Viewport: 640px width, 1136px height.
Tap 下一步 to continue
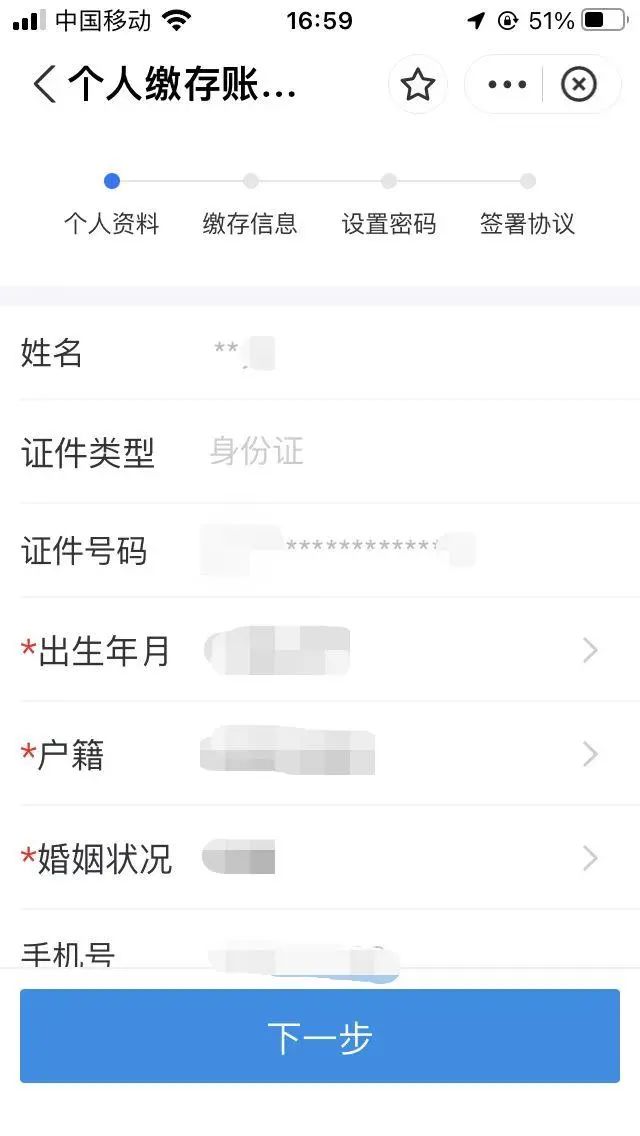[320, 1036]
